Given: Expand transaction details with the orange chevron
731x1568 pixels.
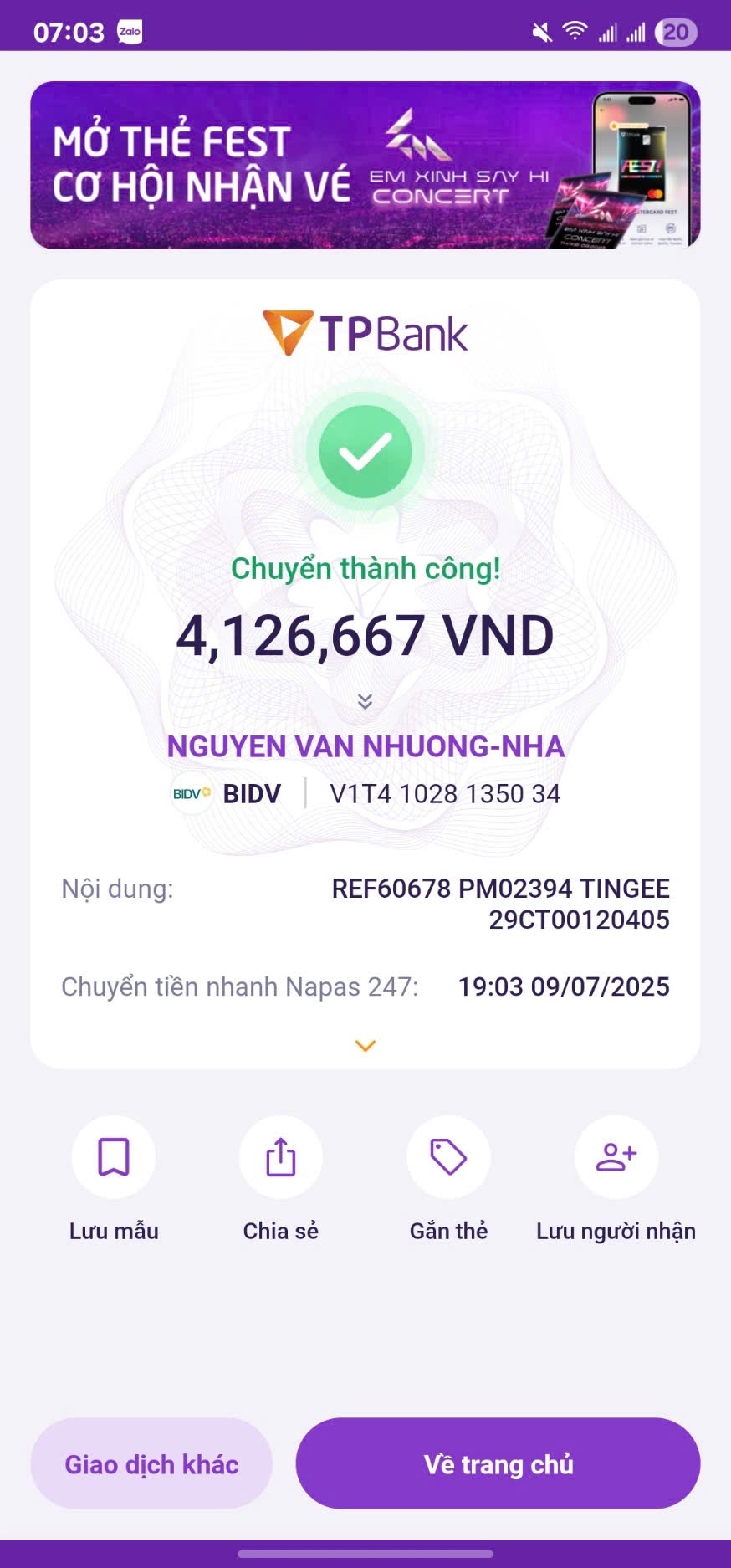Looking at the screenshot, I should coord(365,1045).
